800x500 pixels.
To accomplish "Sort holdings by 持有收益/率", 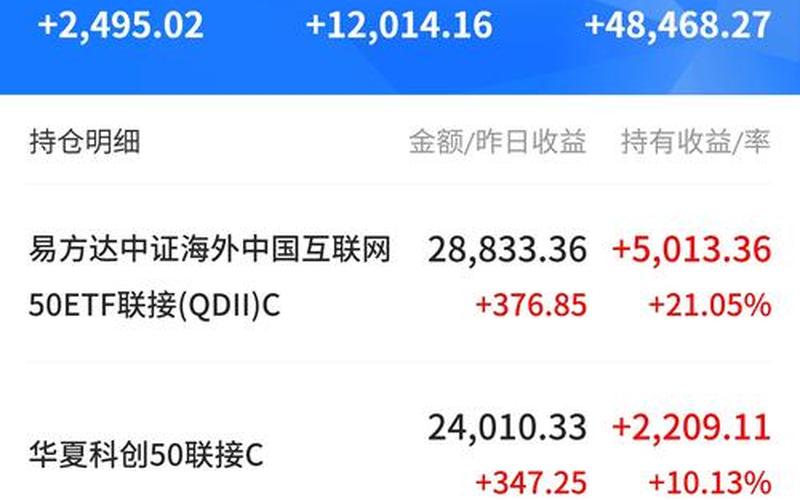I will pos(695,143).
